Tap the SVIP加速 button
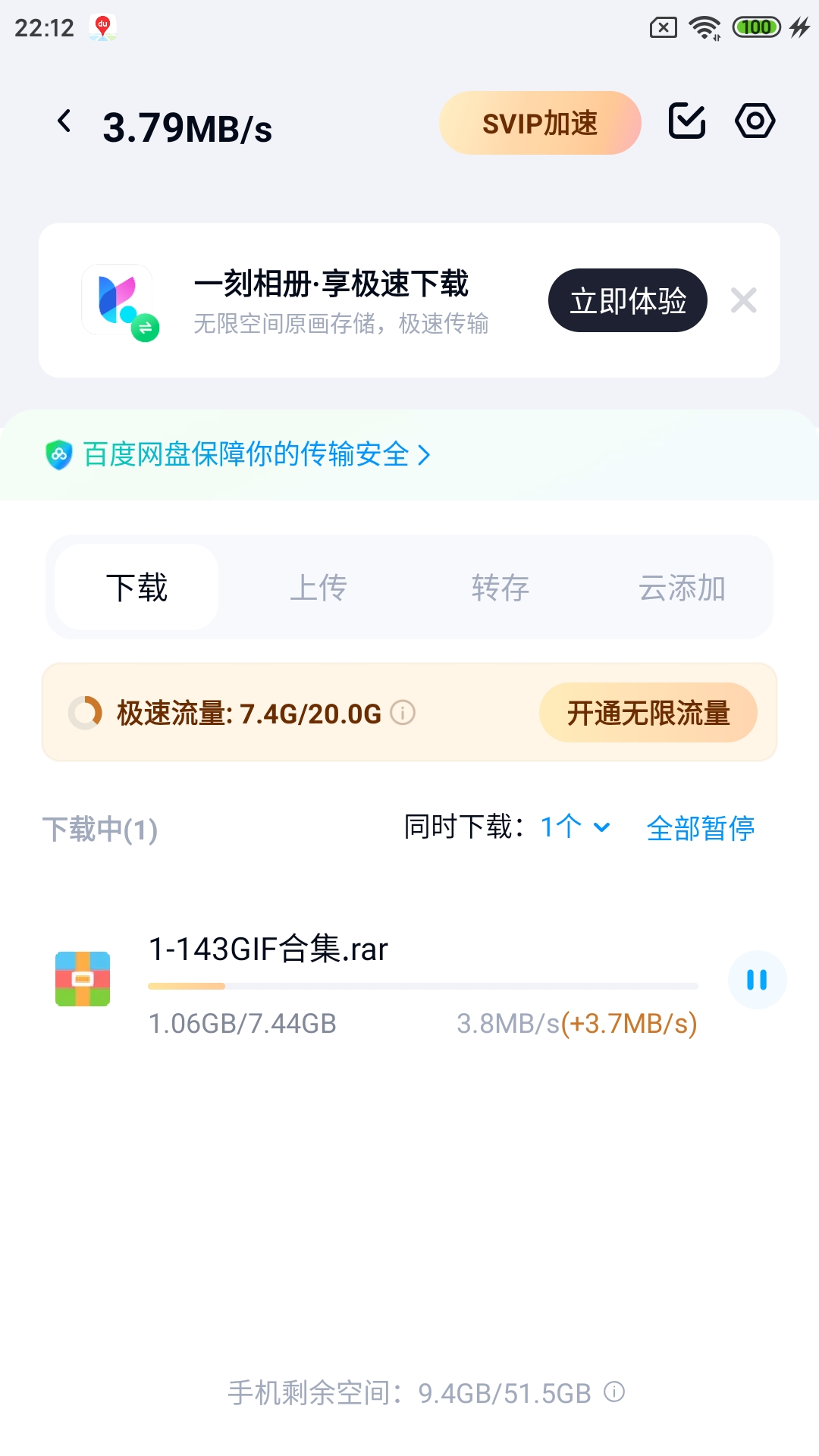The width and height of the screenshot is (819, 1456). point(540,123)
